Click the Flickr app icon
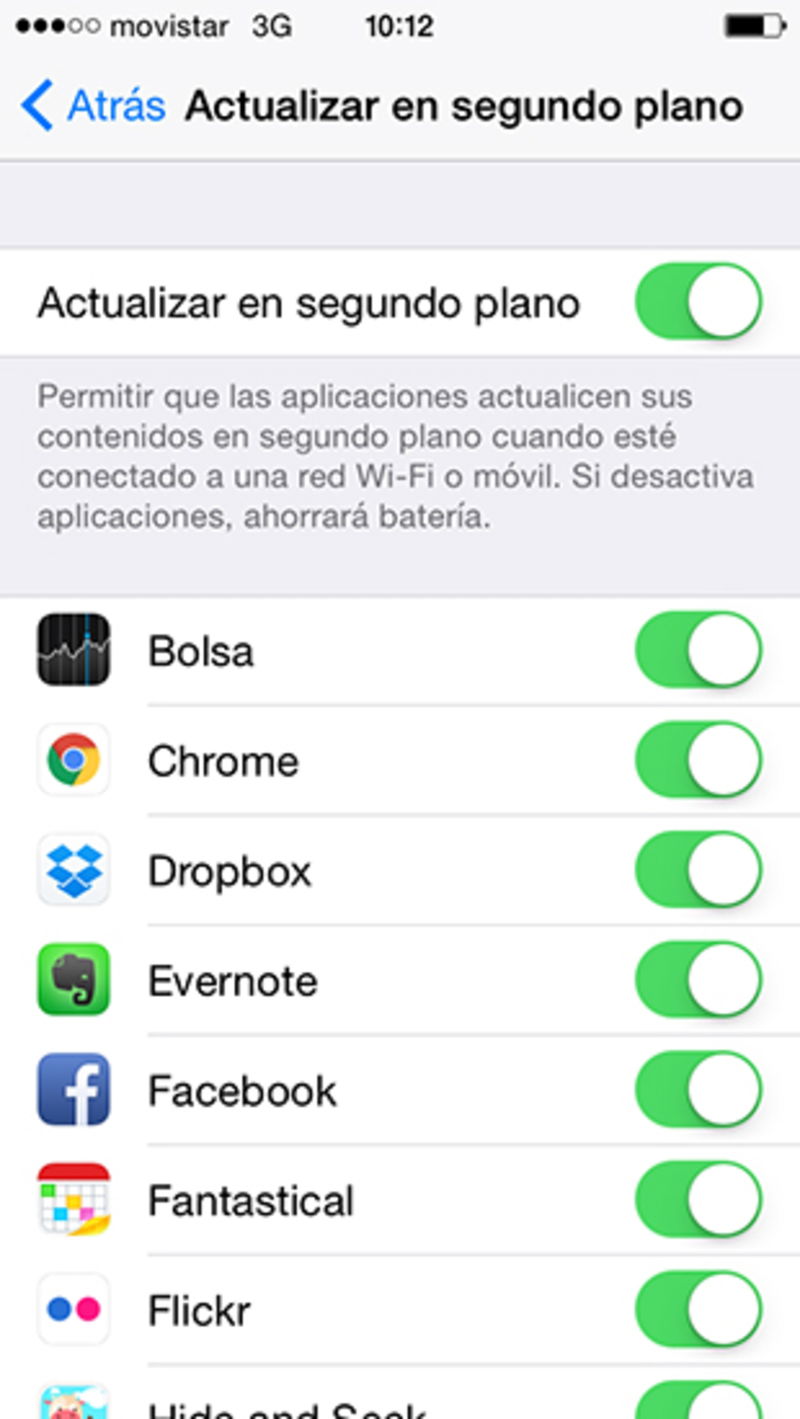The height and width of the screenshot is (1419, 800). 73,1310
